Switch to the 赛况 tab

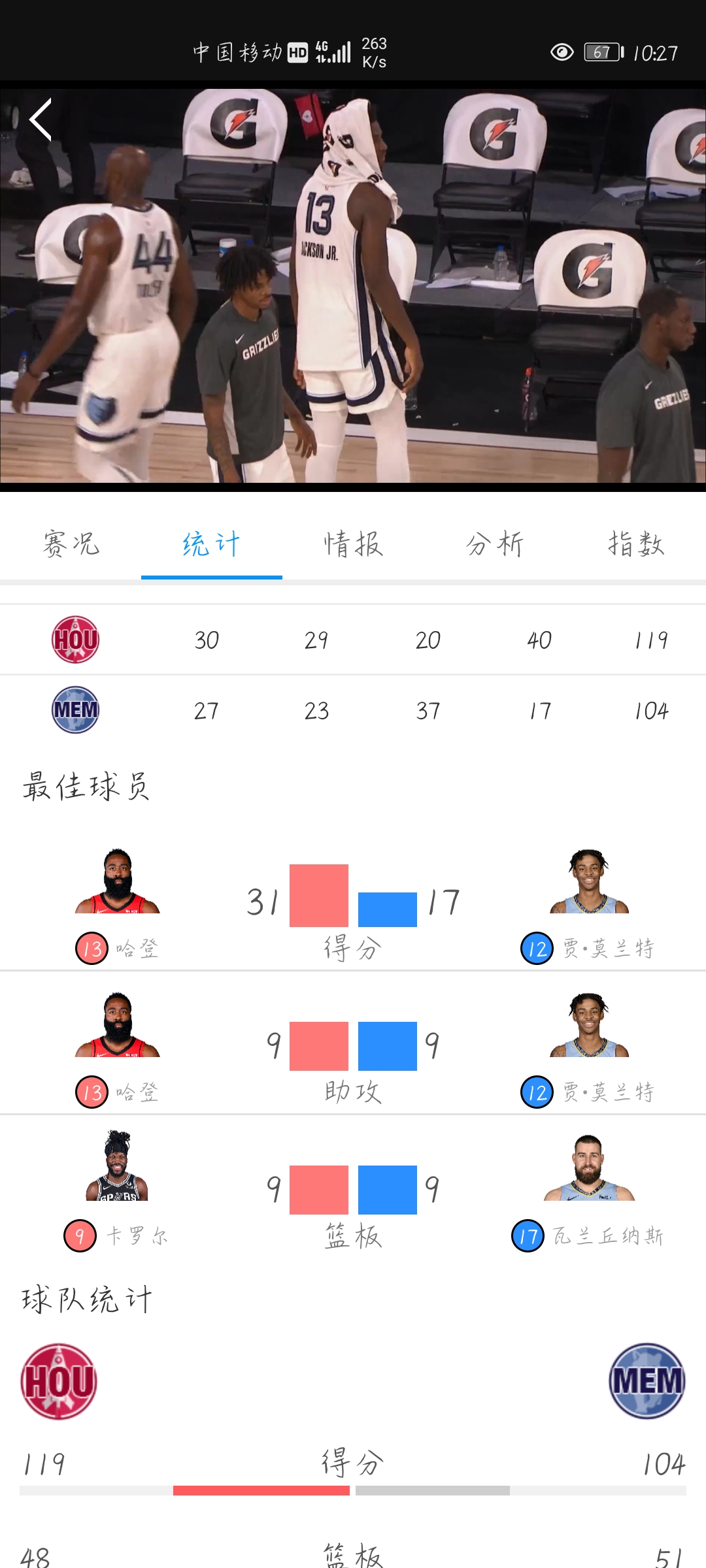point(71,544)
